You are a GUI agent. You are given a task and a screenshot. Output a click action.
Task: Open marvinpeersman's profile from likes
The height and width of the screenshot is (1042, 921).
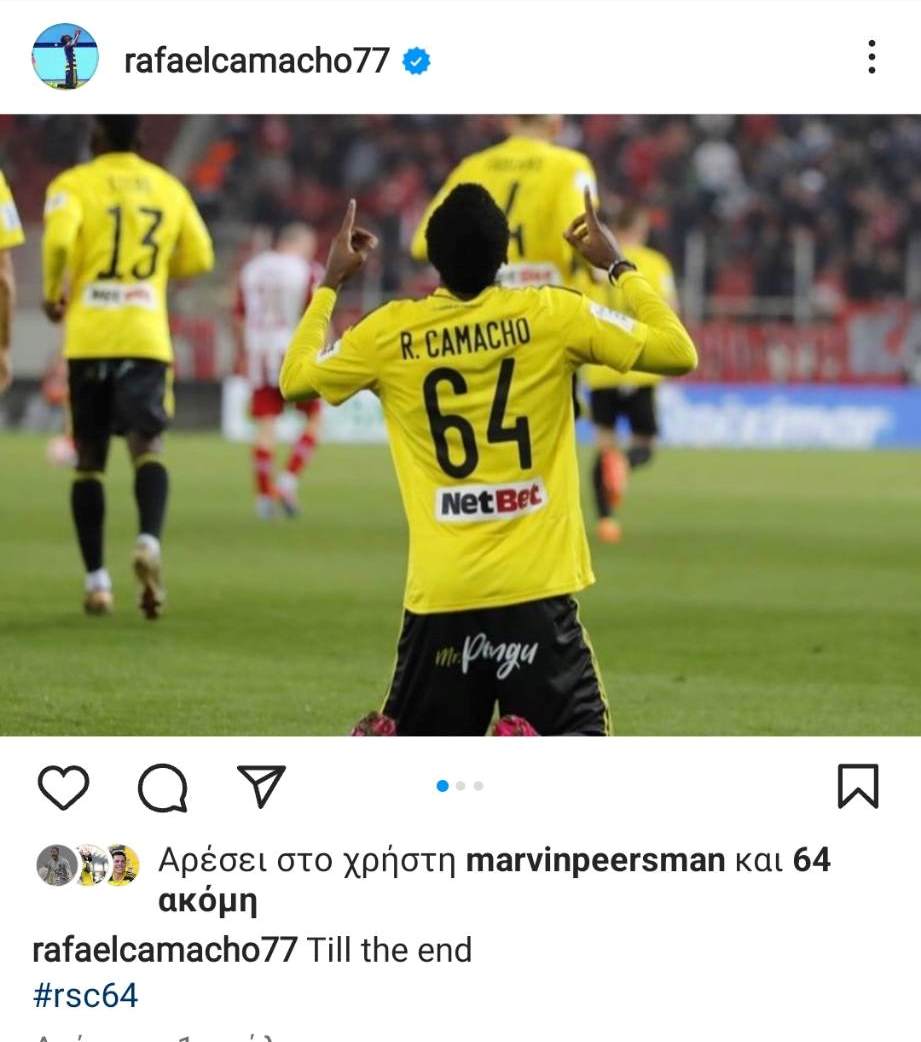[595, 860]
